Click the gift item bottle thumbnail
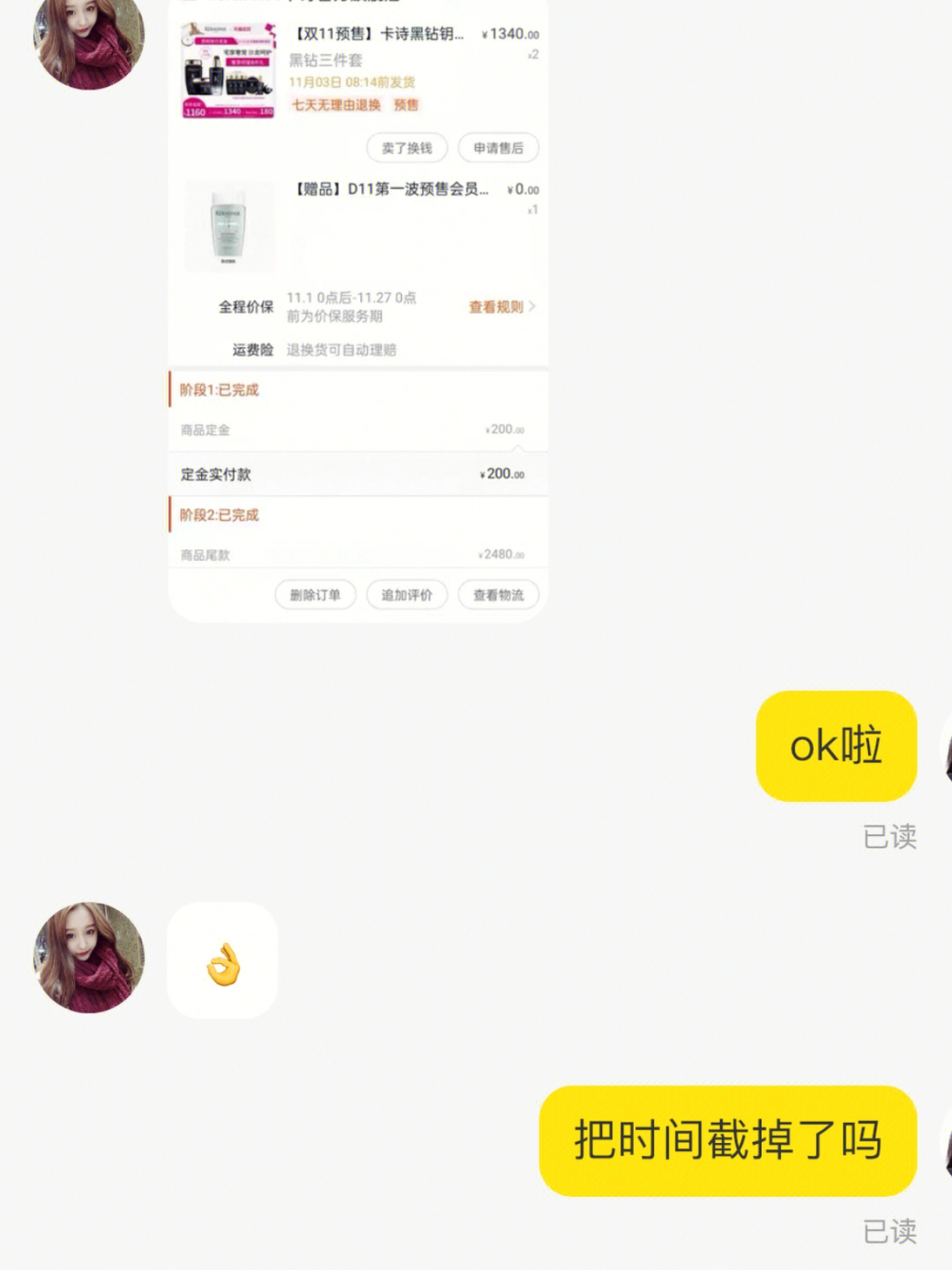952x1270 pixels. [x=227, y=225]
